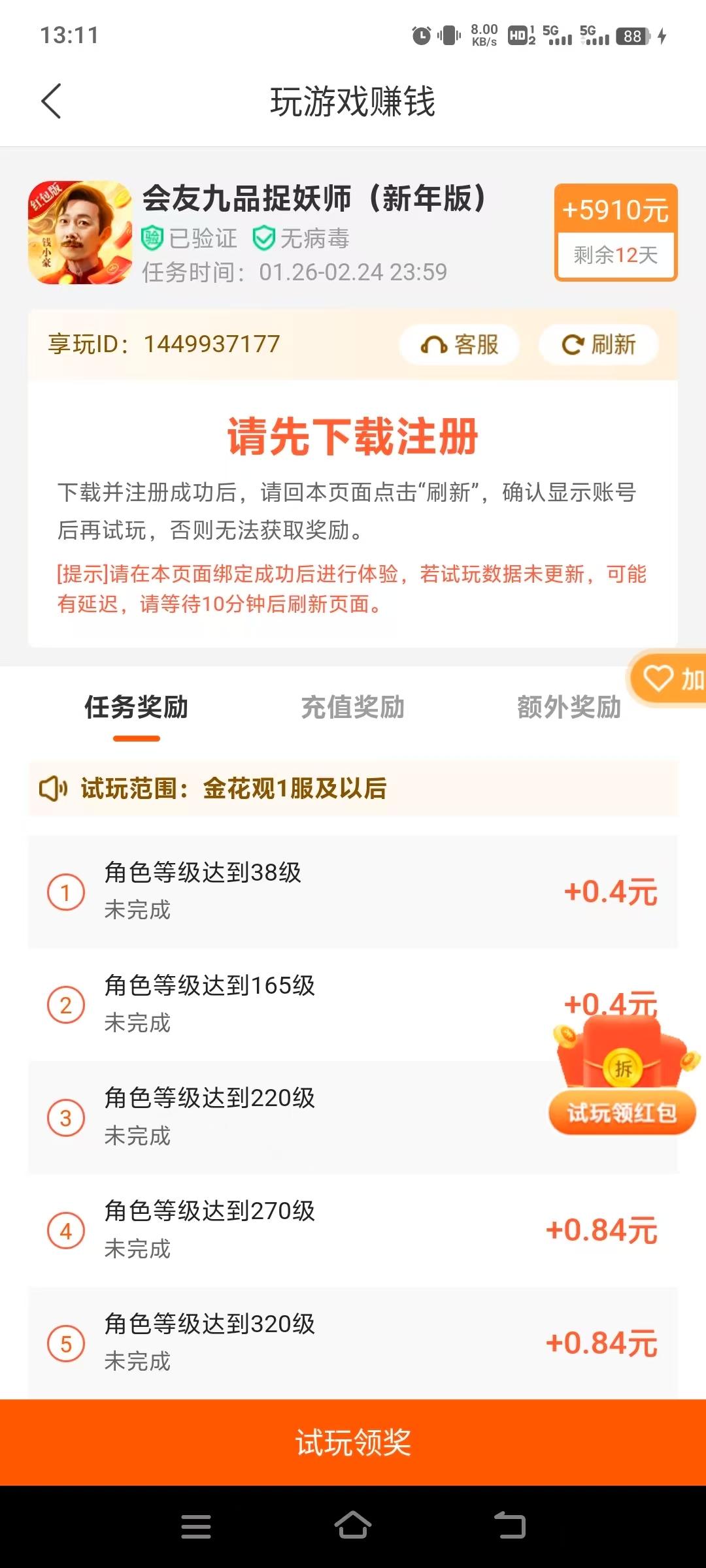This screenshot has height=1568, width=706.
Task: Switch to the 额外奖励 tab
Action: click(569, 708)
